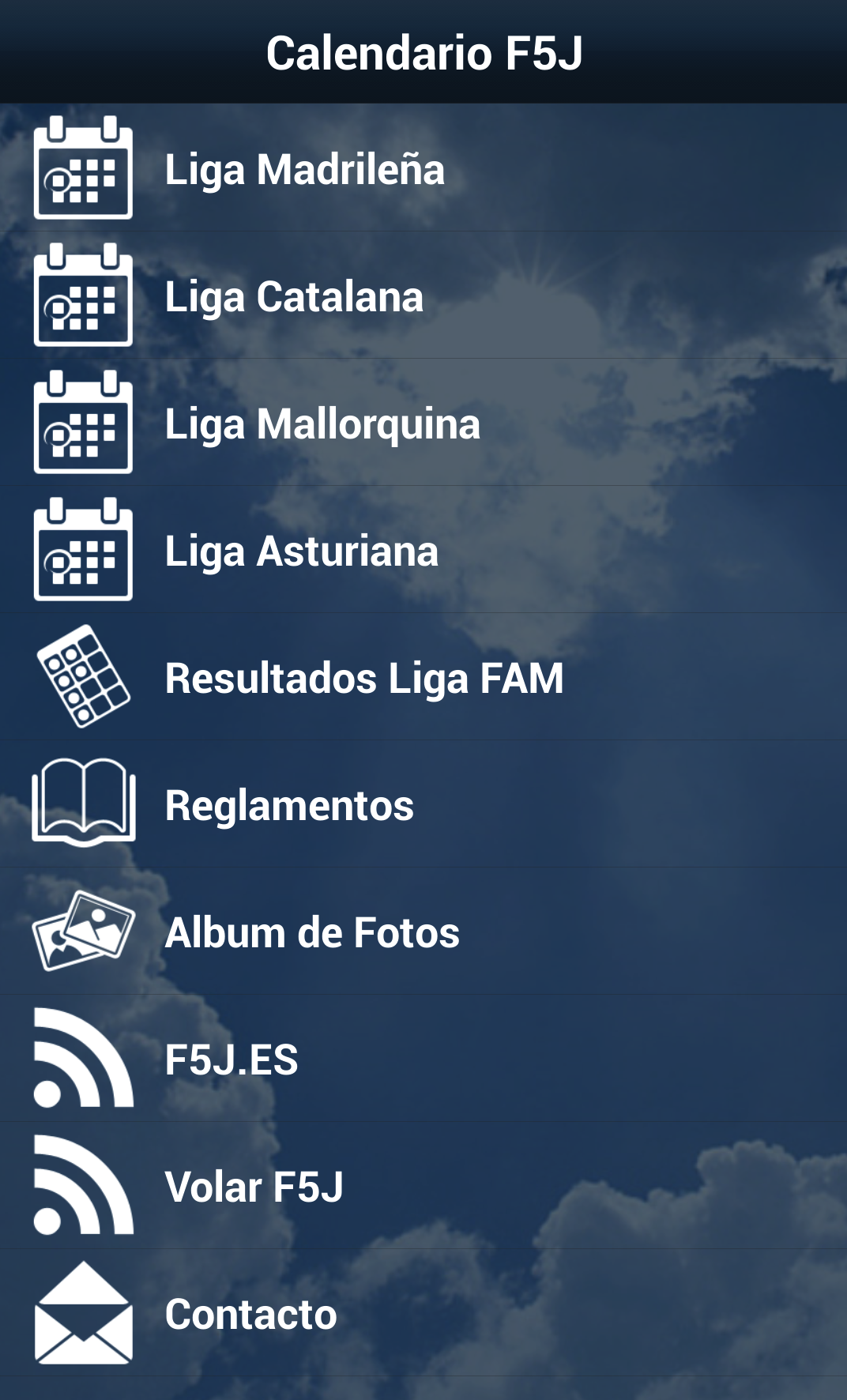
Task: Go to the Volar F5J feed
Action: click(254, 1187)
